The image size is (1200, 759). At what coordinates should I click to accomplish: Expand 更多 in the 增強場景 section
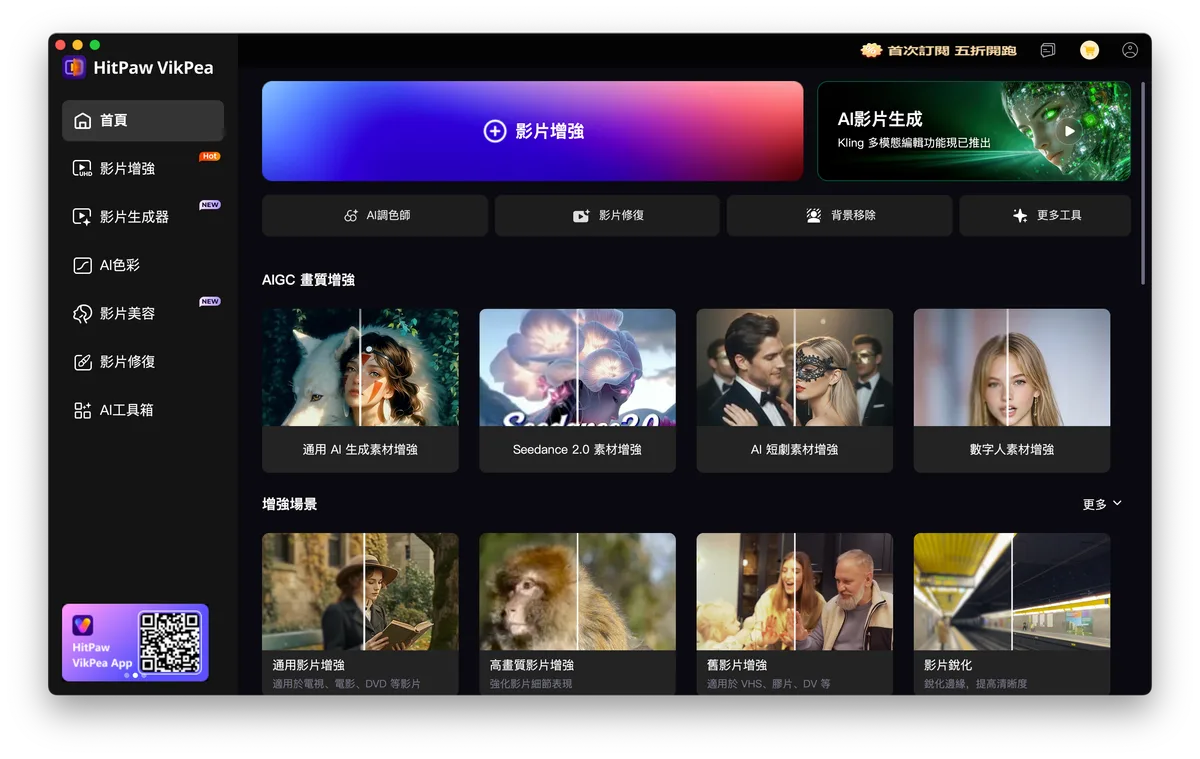coord(1102,504)
